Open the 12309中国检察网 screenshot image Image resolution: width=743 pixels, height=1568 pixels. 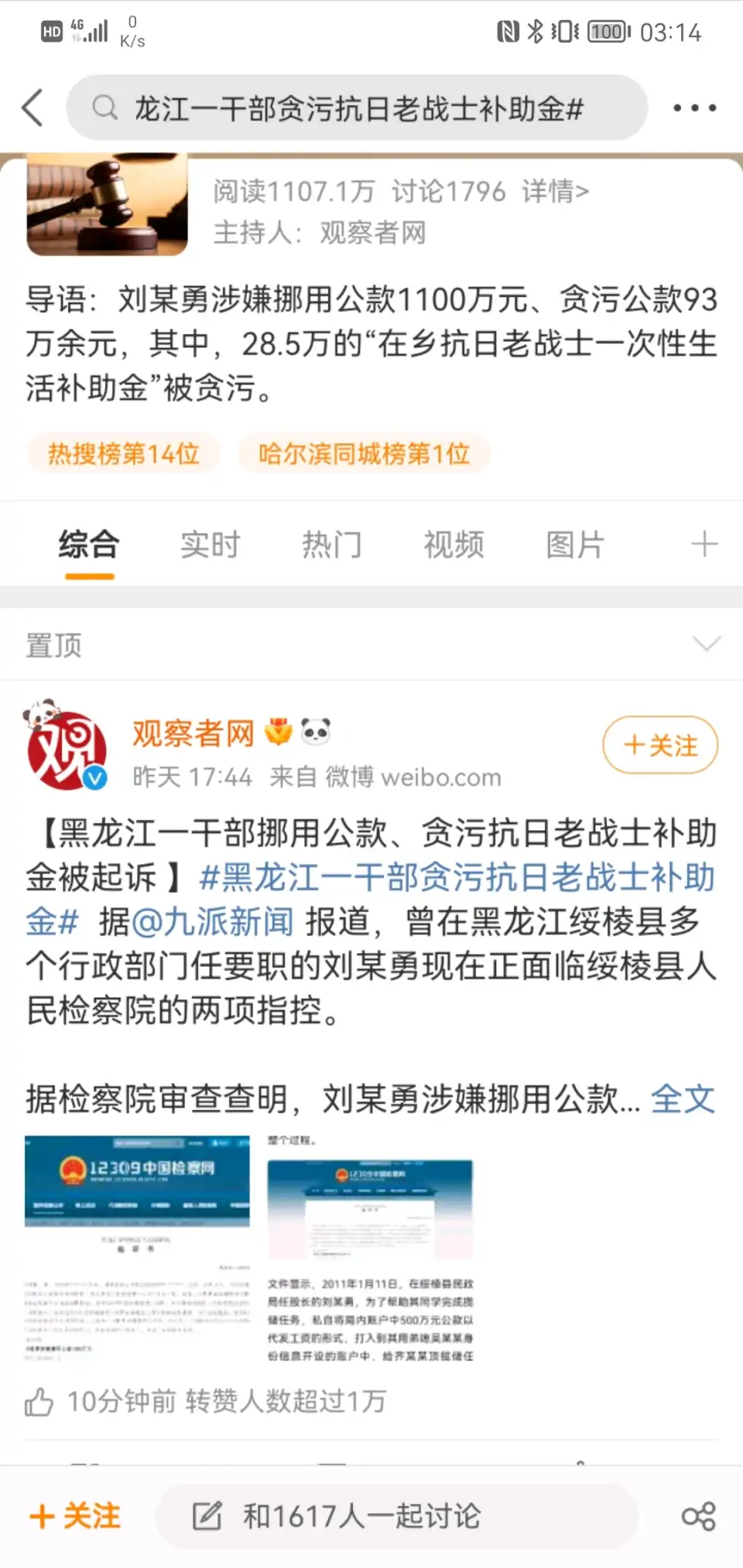click(137, 1246)
